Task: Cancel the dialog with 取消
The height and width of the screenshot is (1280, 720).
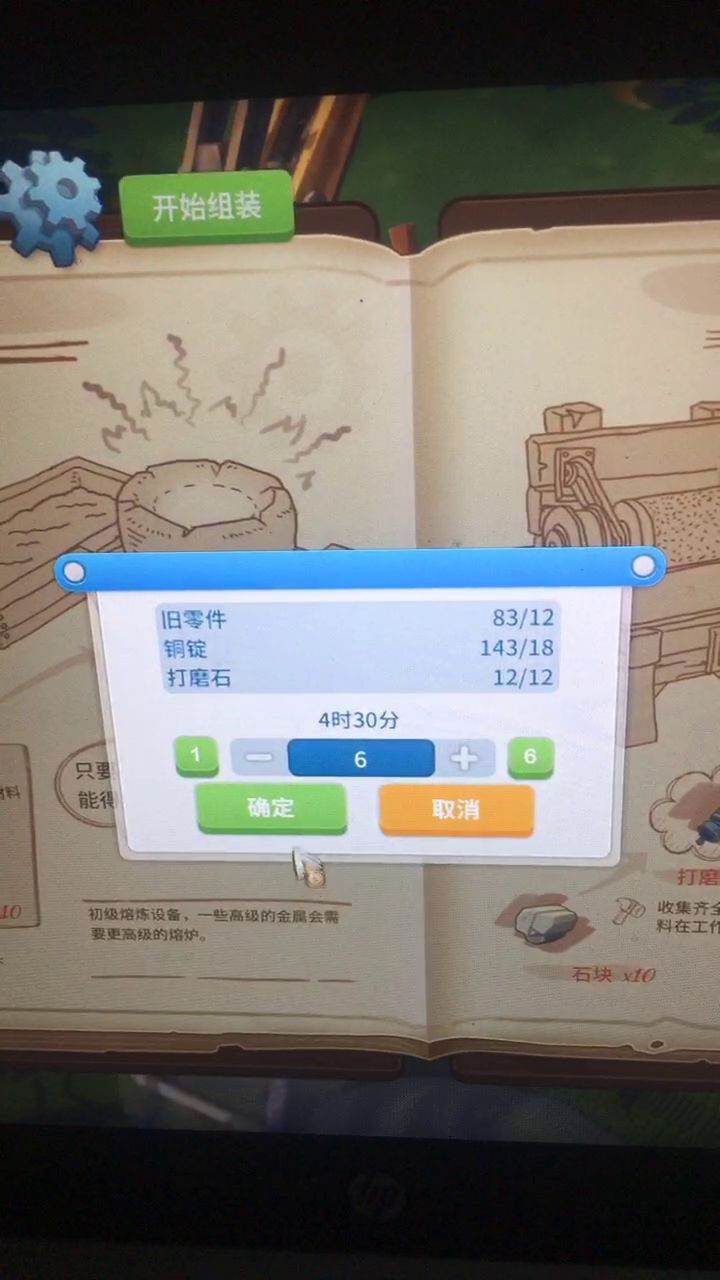Action: coord(456,809)
